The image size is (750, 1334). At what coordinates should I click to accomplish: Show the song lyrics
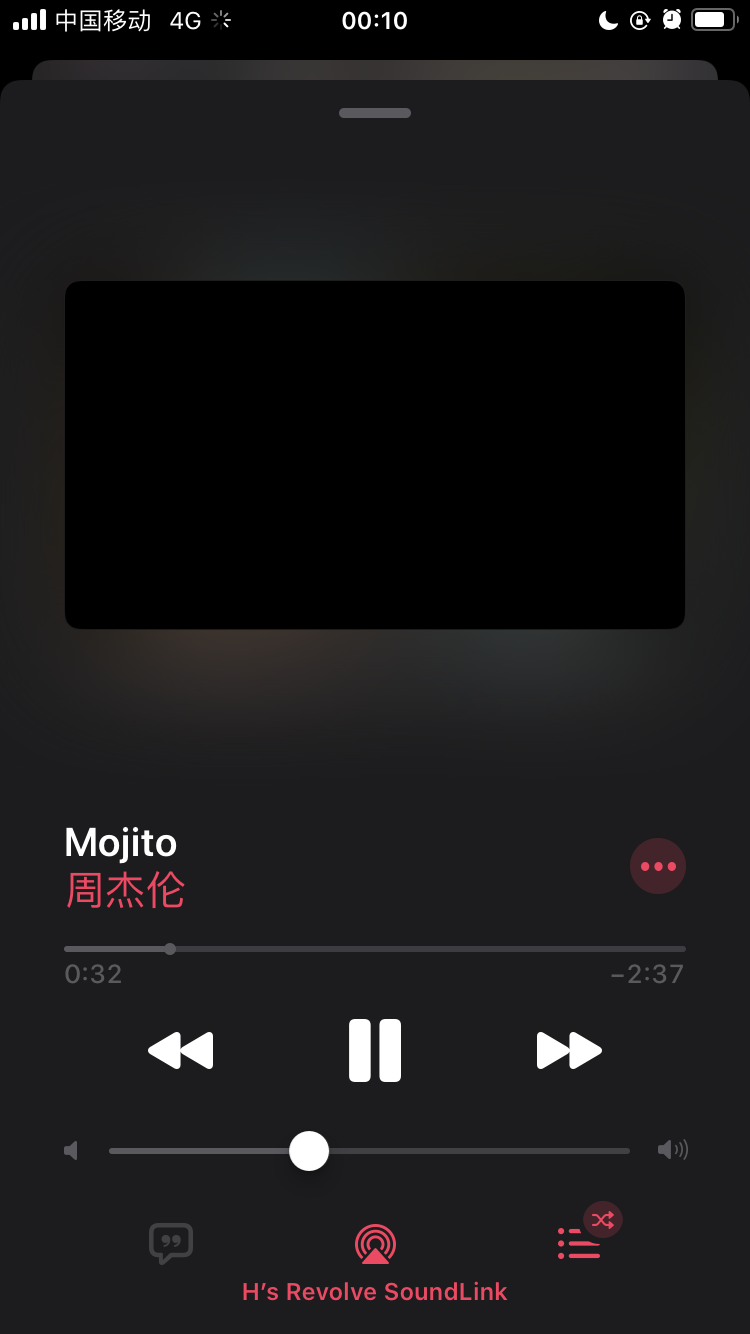tap(171, 1243)
